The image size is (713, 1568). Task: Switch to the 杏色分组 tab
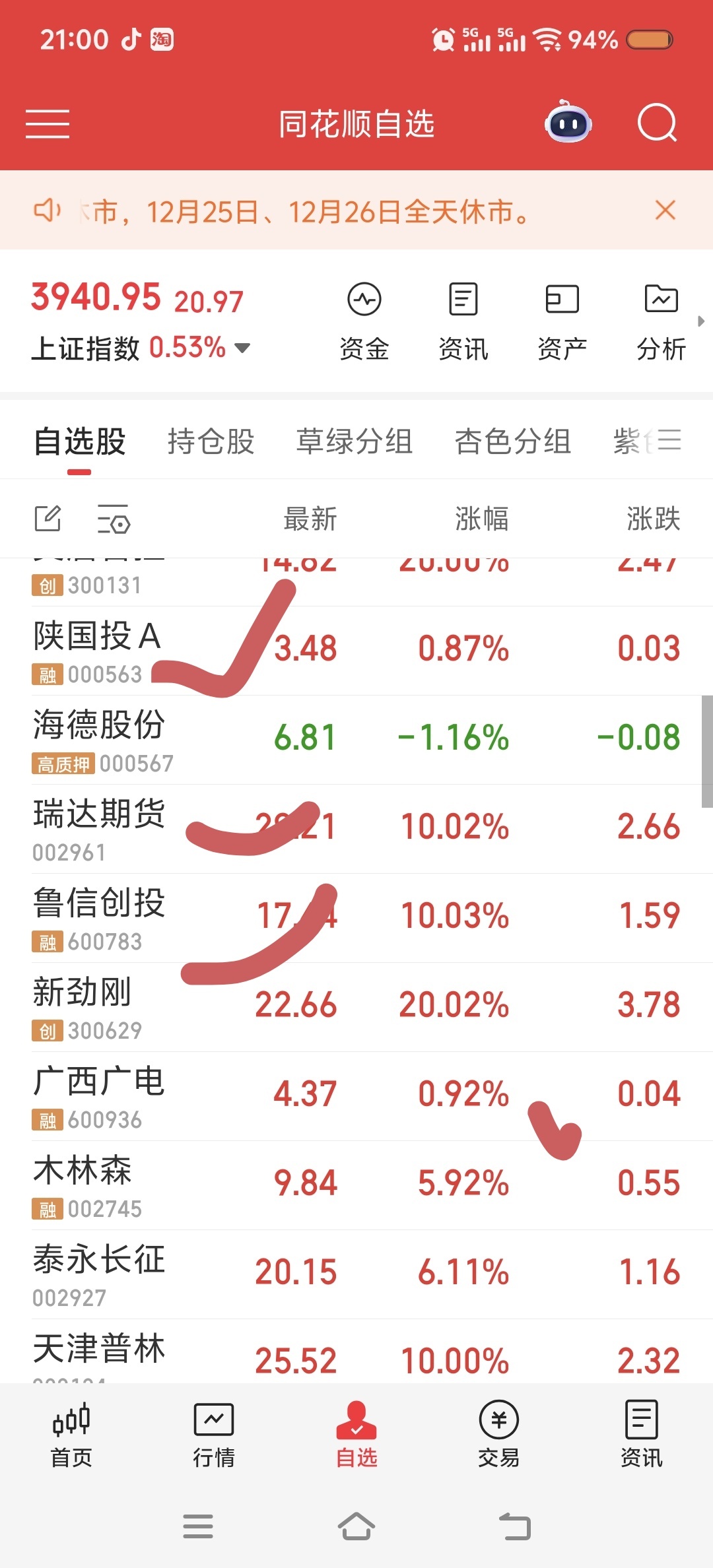512,441
